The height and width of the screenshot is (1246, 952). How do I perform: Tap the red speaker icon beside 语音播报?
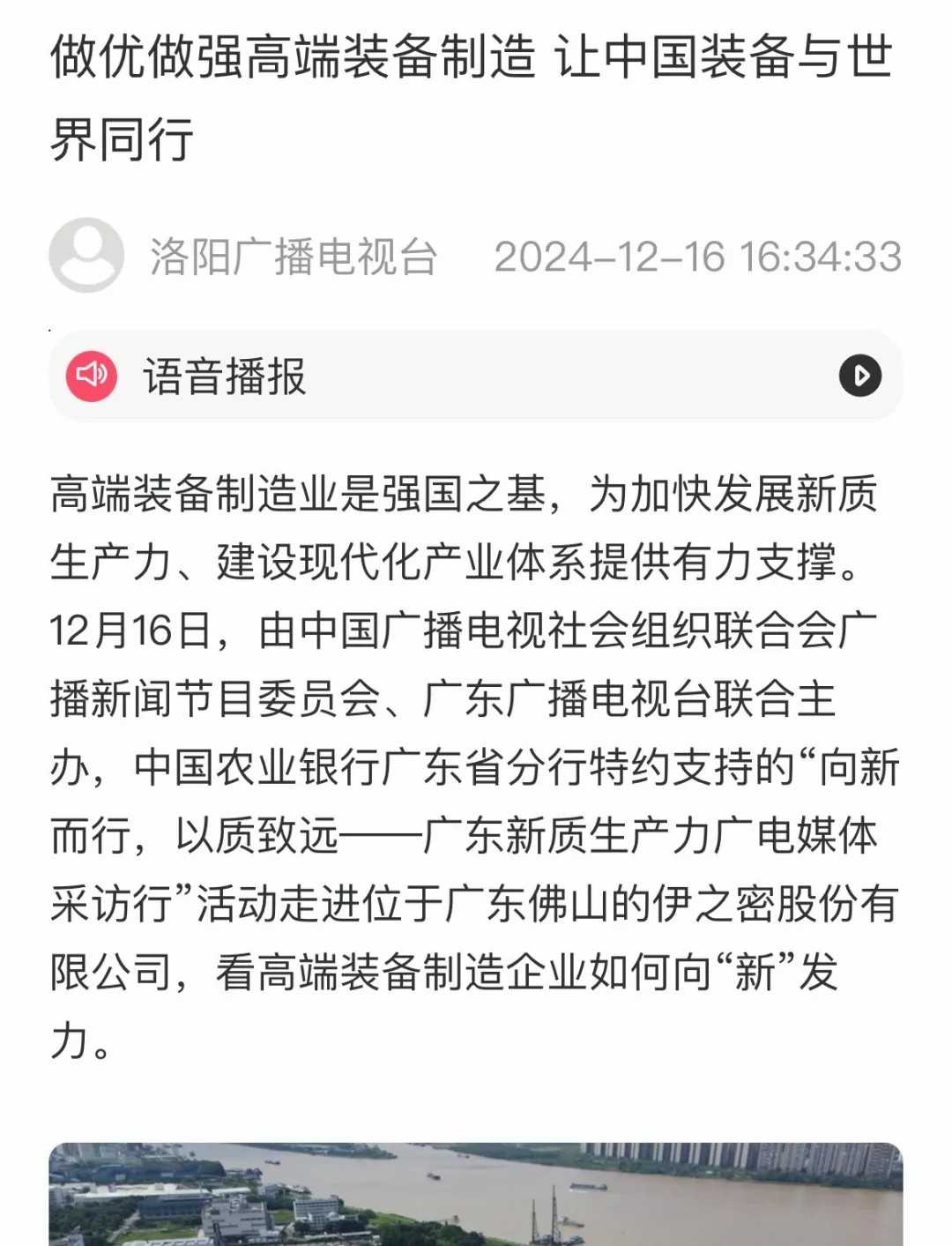pyautogui.click(x=92, y=376)
